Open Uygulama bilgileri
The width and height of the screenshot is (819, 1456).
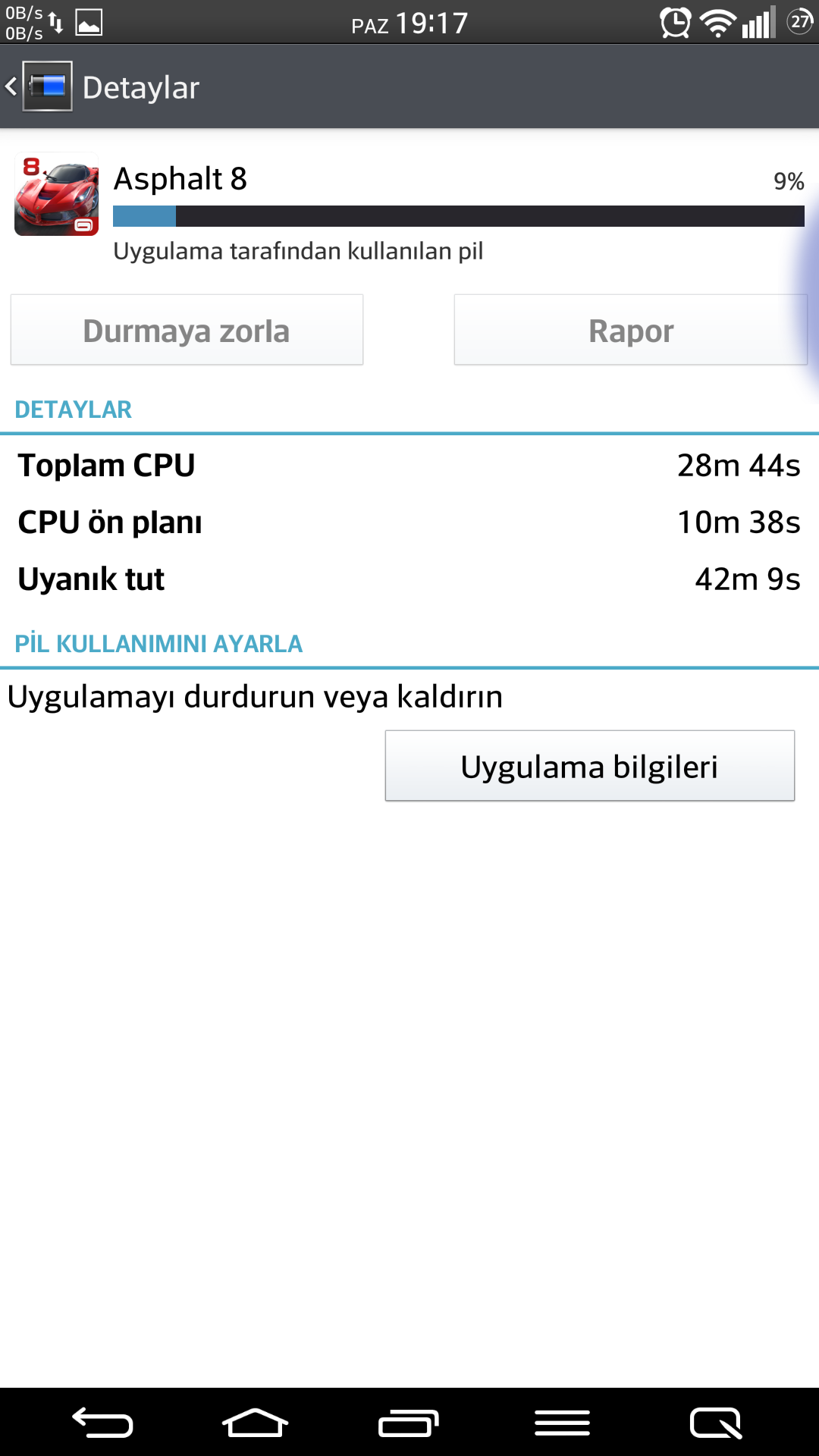590,766
